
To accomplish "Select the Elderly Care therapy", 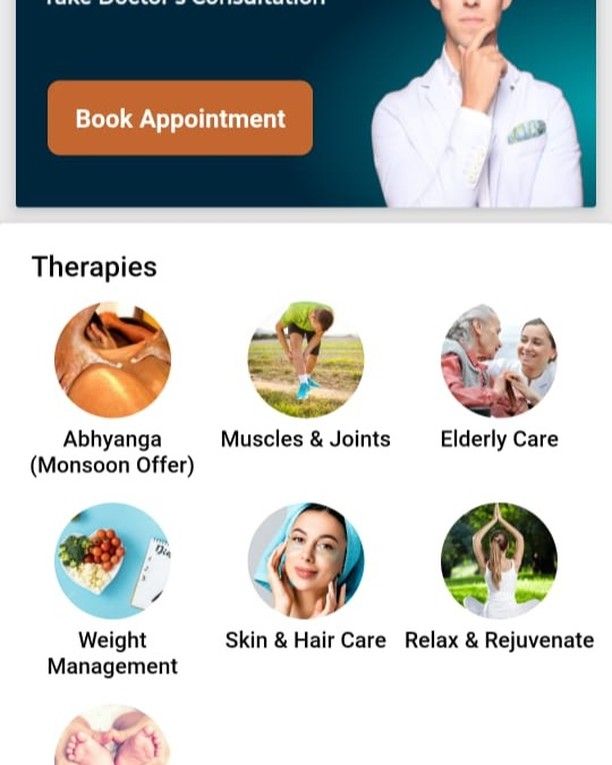I will (x=499, y=361).
